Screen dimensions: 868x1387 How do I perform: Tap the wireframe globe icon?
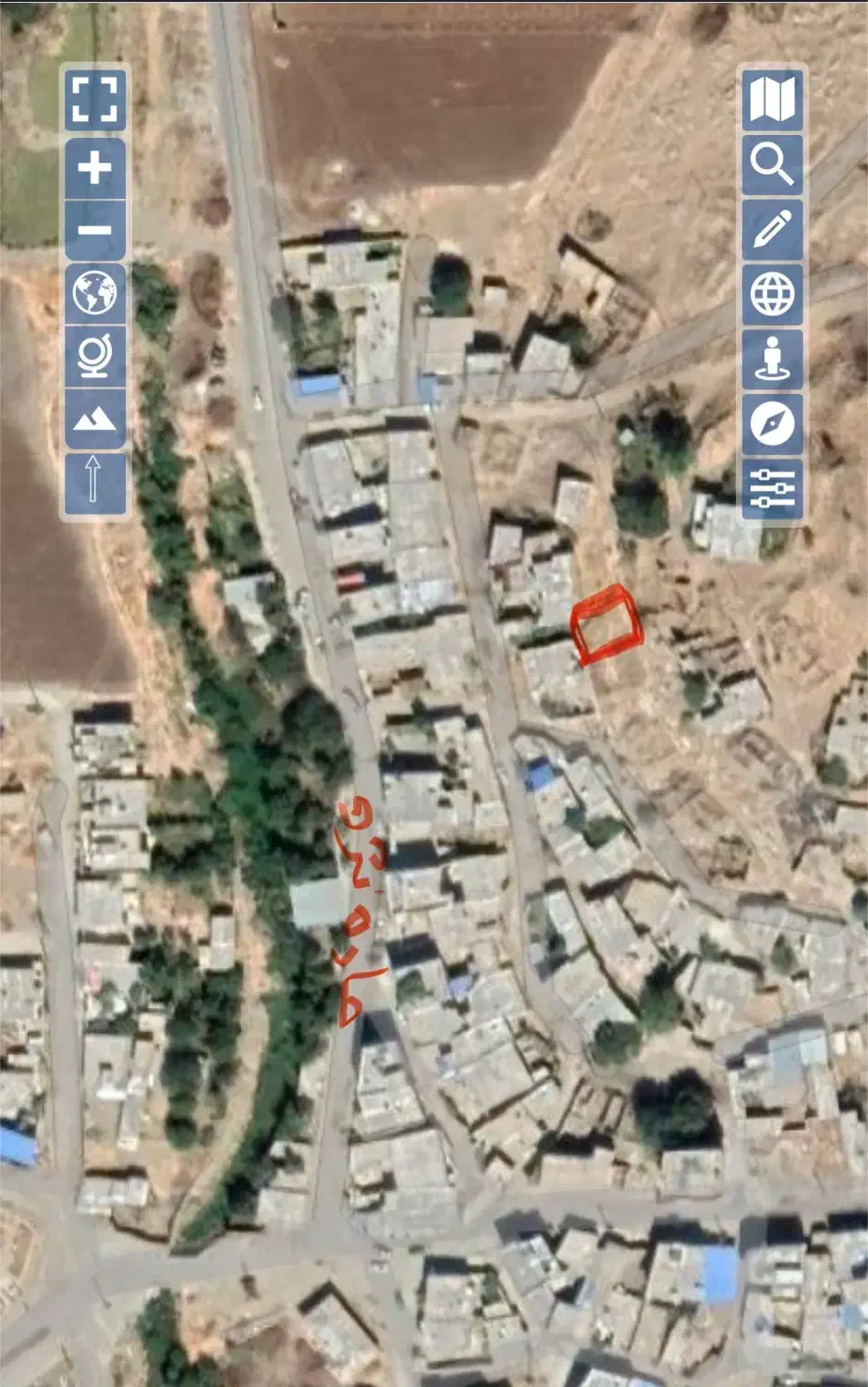(x=772, y=294)
